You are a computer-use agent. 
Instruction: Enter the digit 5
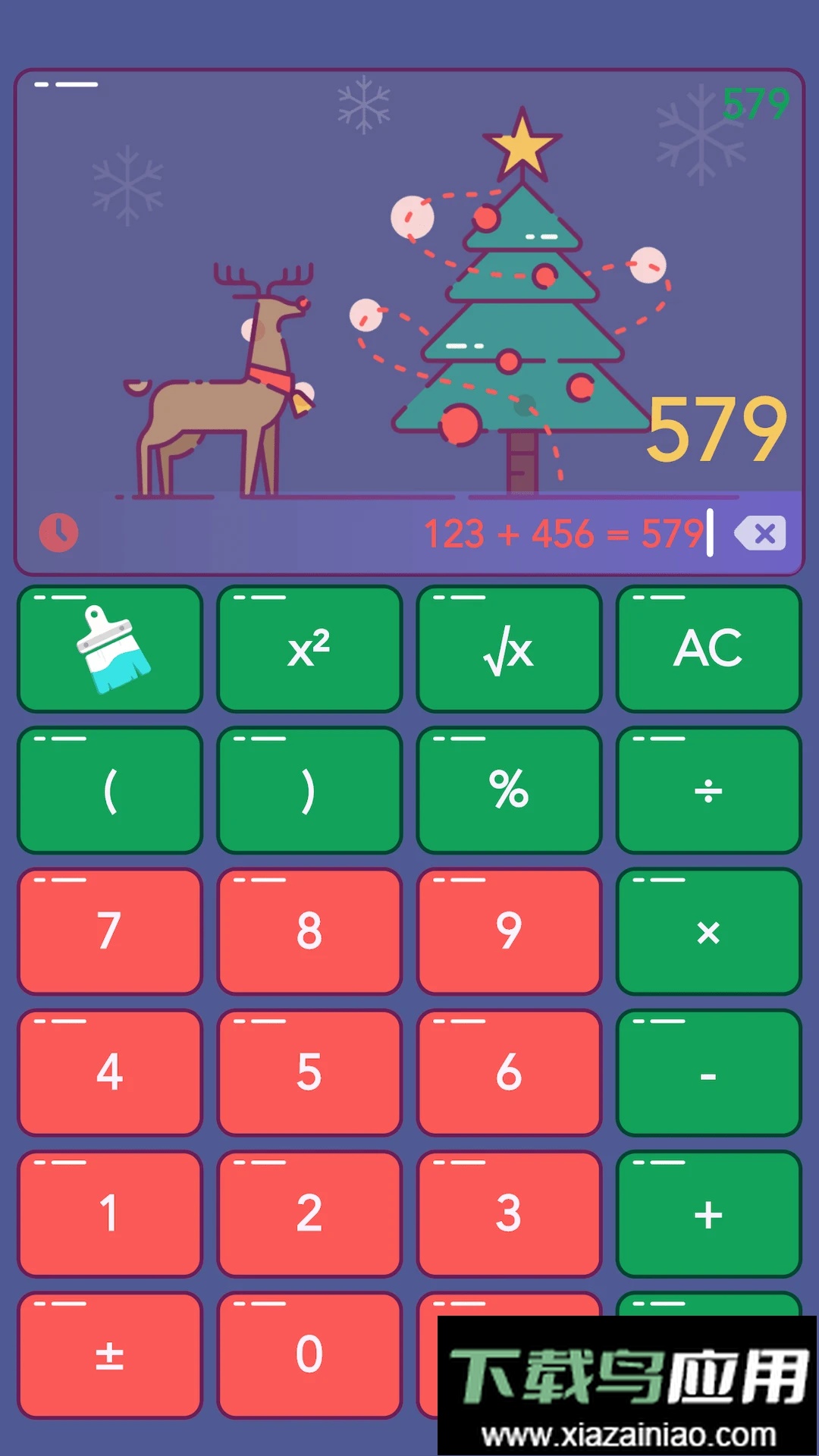click(x=309, y=1072)
